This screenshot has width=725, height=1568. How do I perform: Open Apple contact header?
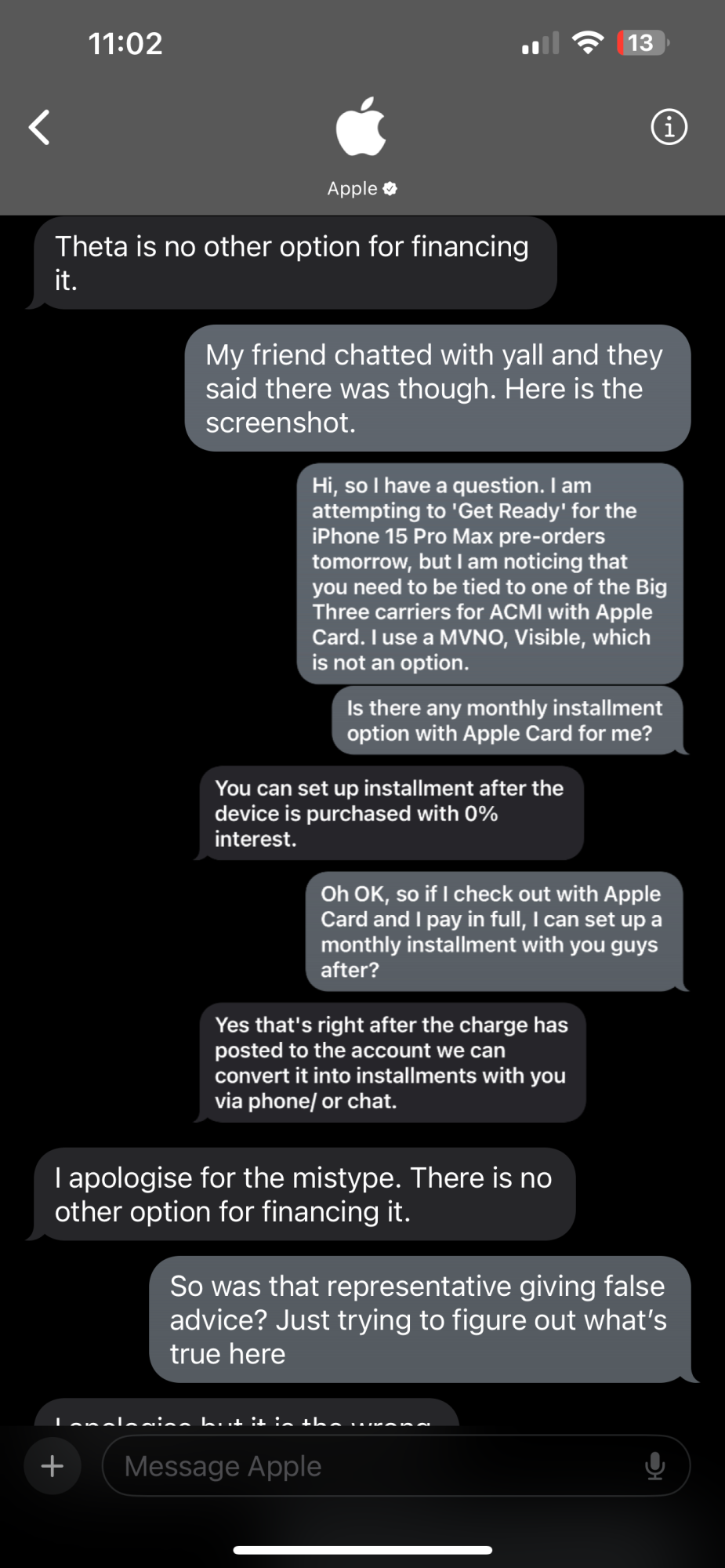361,145
